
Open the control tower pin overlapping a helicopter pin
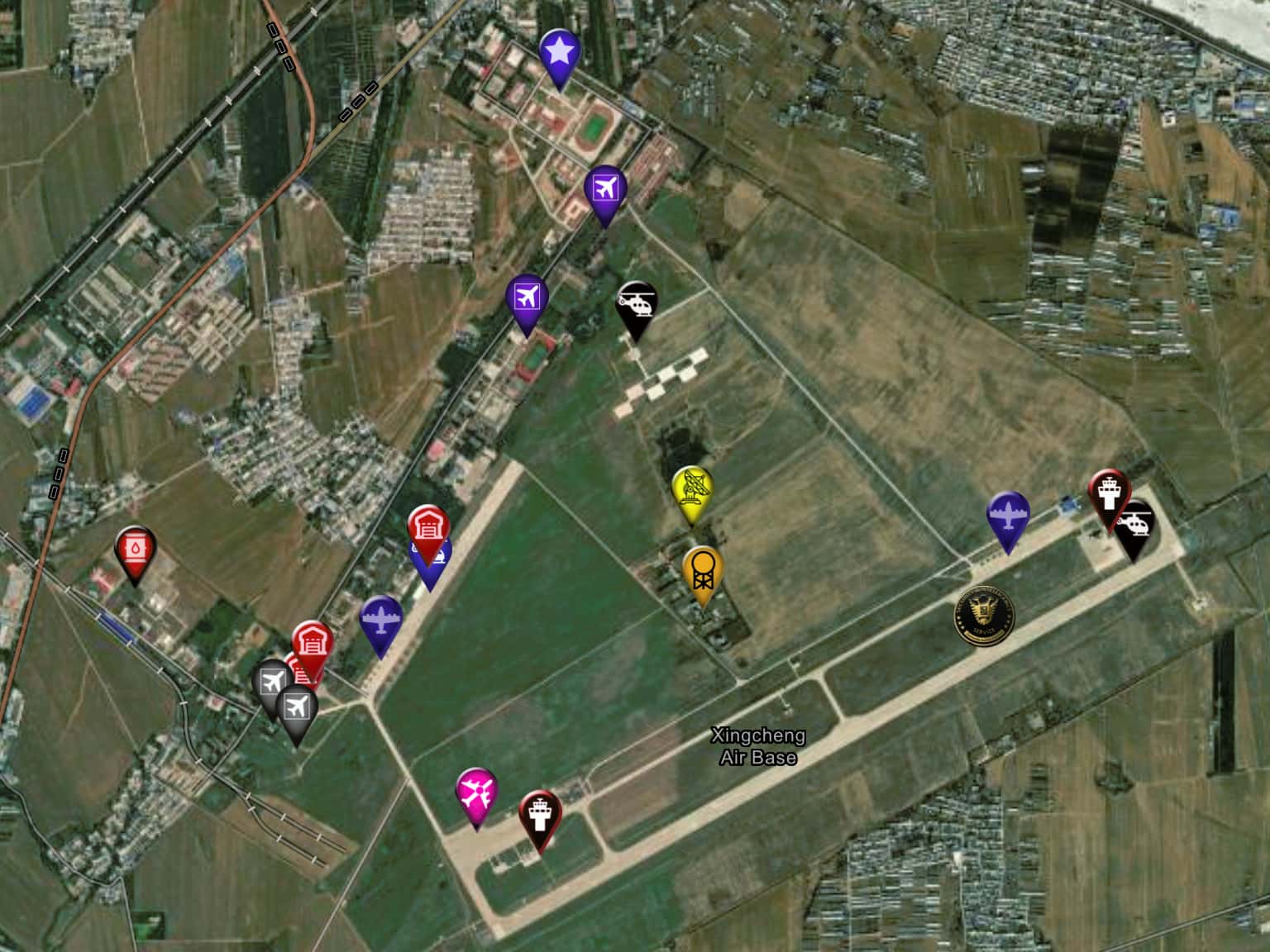[1108, 493]
